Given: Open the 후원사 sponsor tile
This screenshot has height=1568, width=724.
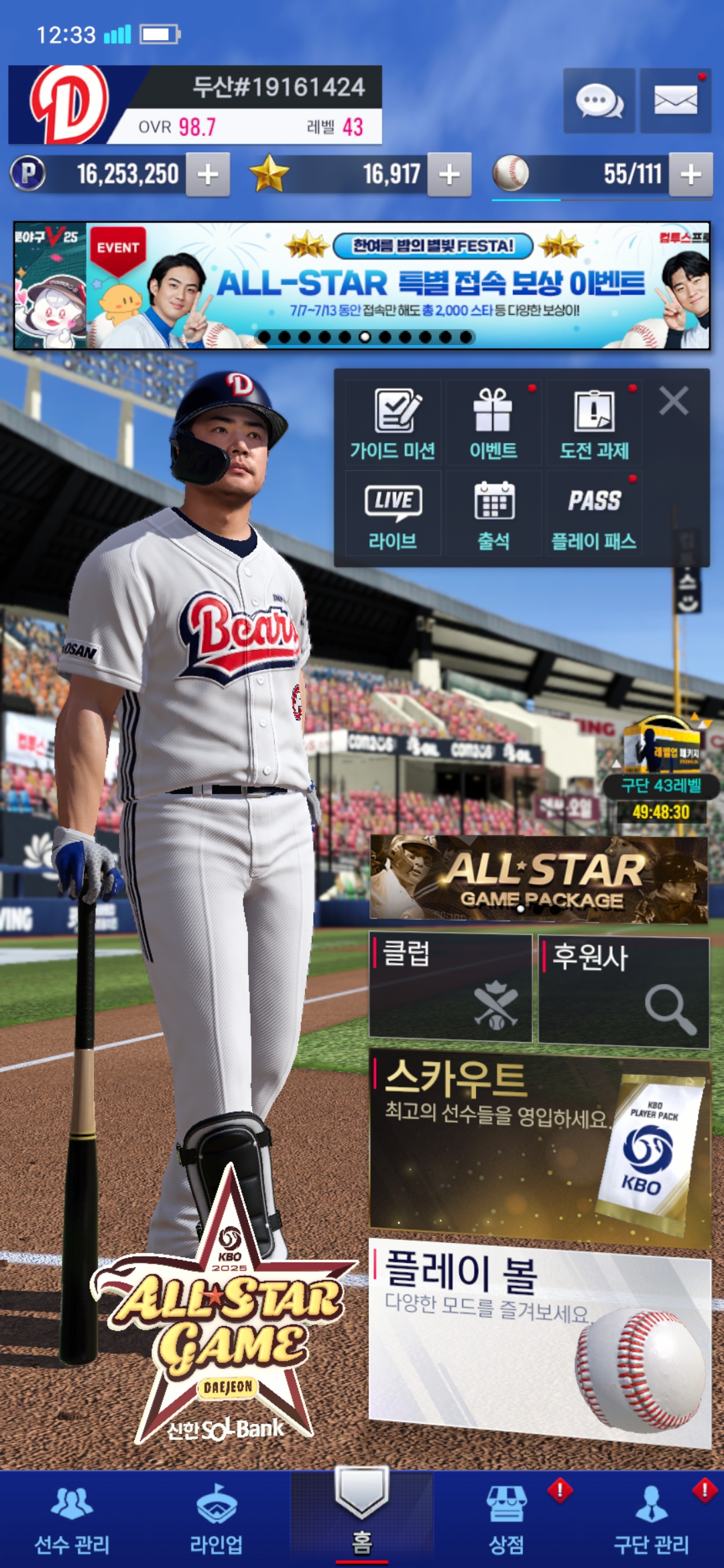Looking at the screenshot, I should (x=623, y=992).
